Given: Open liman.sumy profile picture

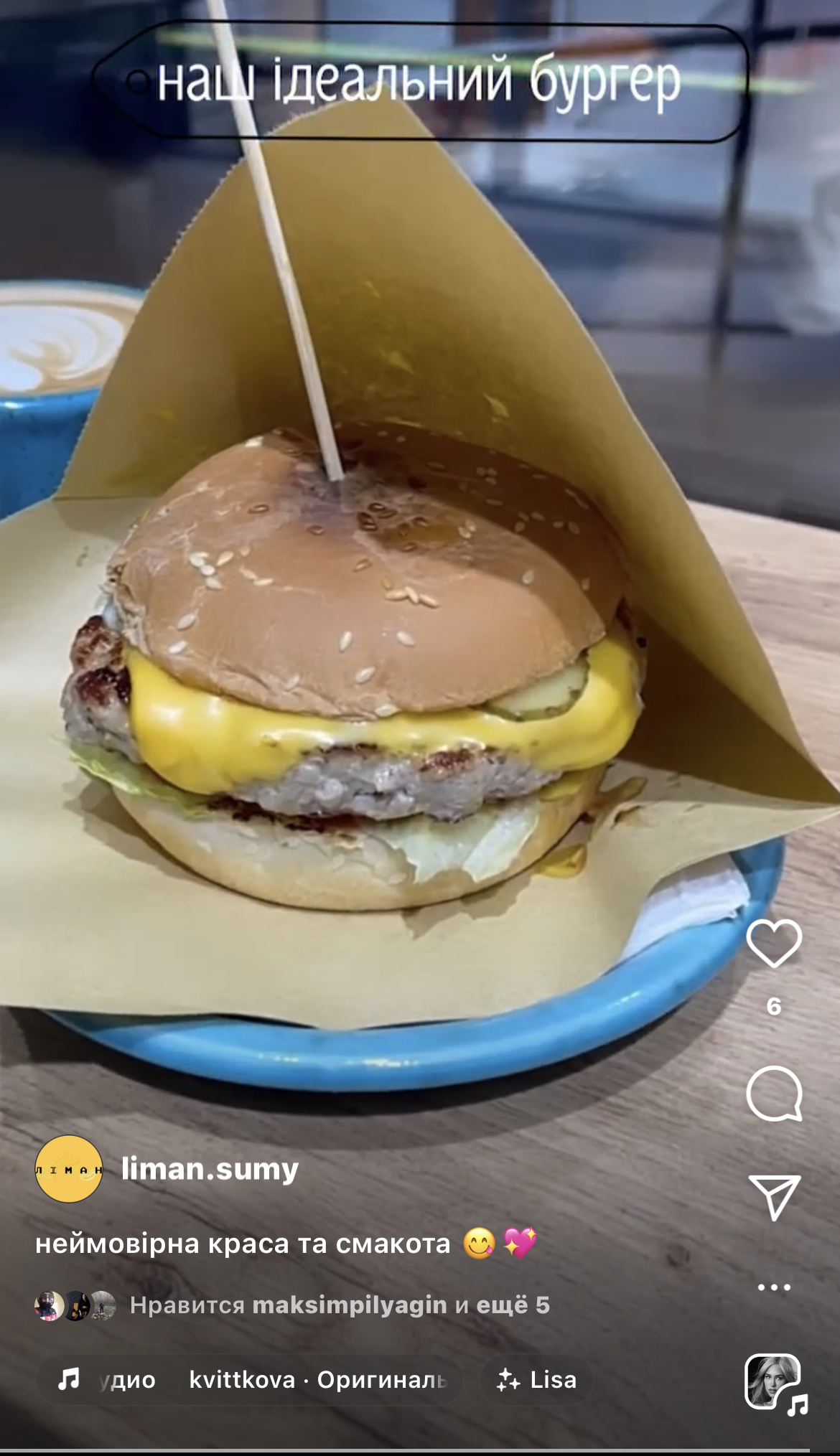Looking at the screenshot, I should point(69,1169).
